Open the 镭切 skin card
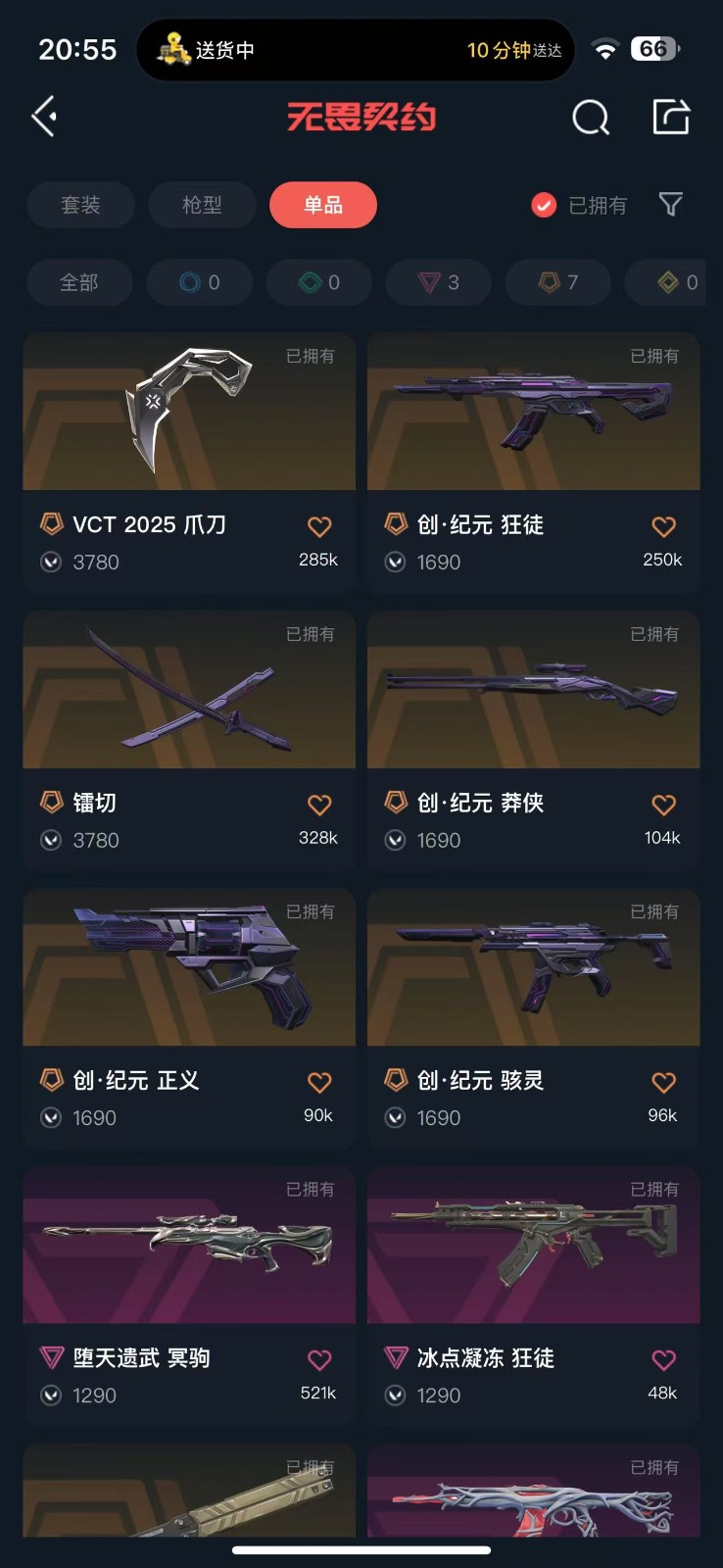Viewport: 723px width, 1568px height. pyautogui.click(x=189, y=690)
